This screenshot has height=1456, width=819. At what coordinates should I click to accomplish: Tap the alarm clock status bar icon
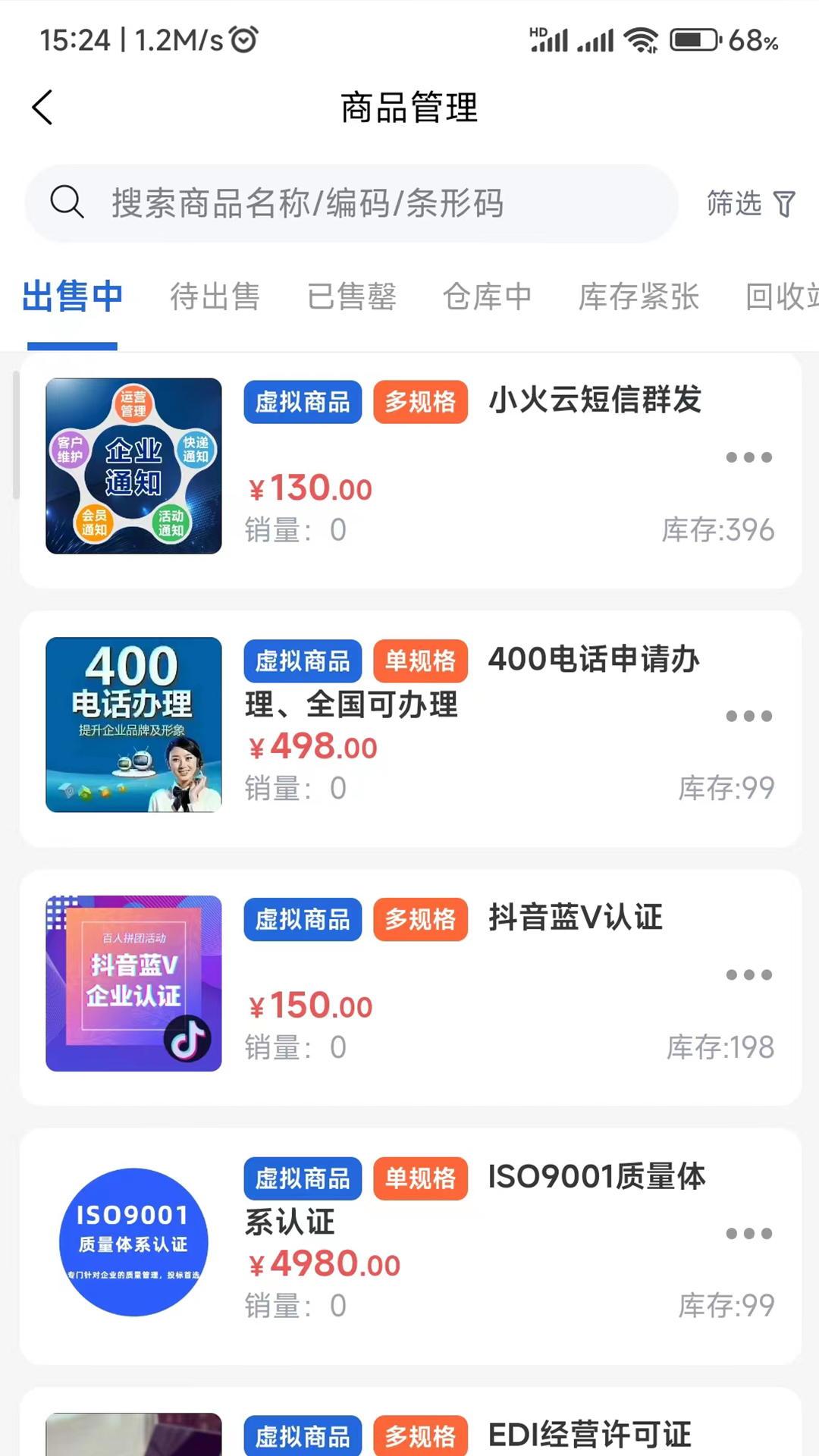[x=243, y=39]
